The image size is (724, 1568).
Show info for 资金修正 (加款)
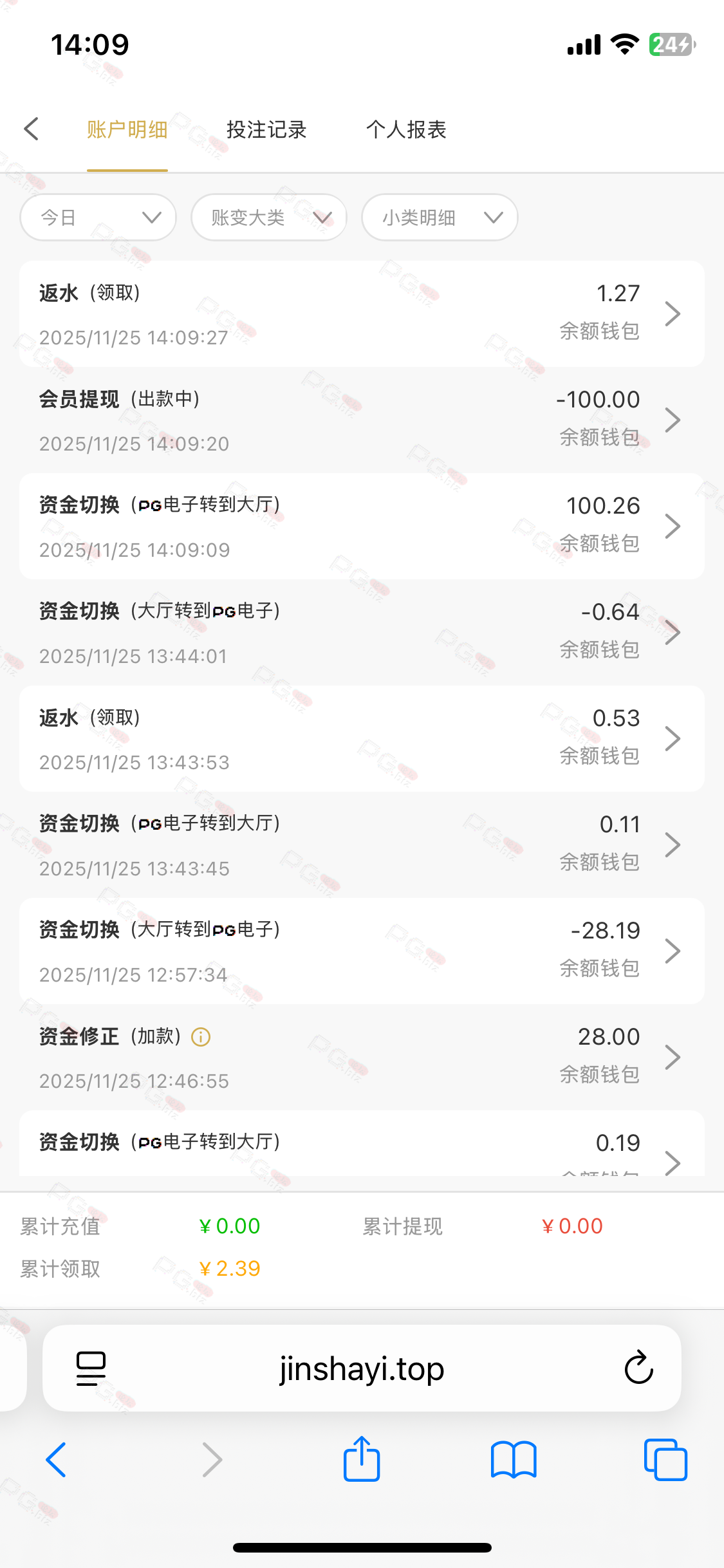201,1037
